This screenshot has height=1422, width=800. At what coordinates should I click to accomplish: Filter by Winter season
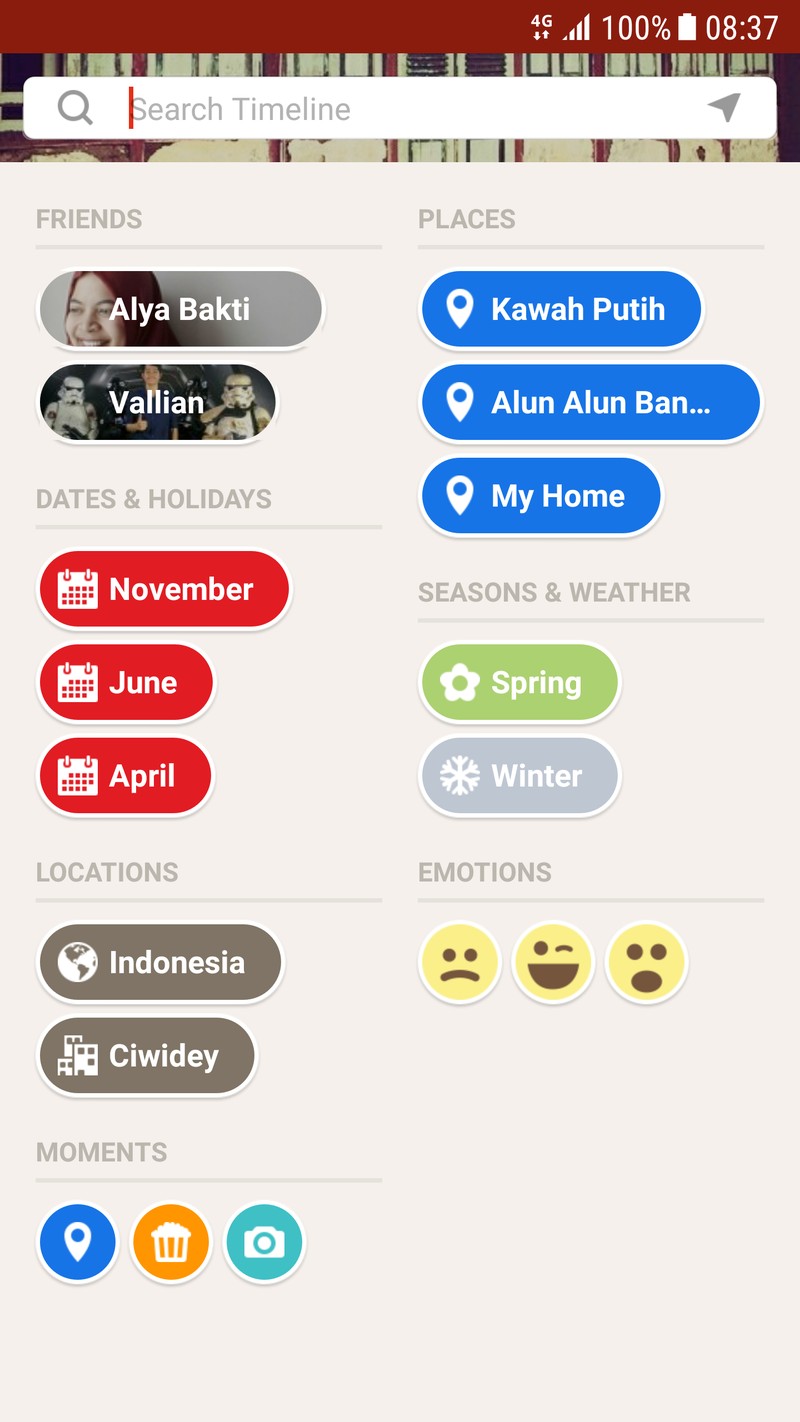519,776
